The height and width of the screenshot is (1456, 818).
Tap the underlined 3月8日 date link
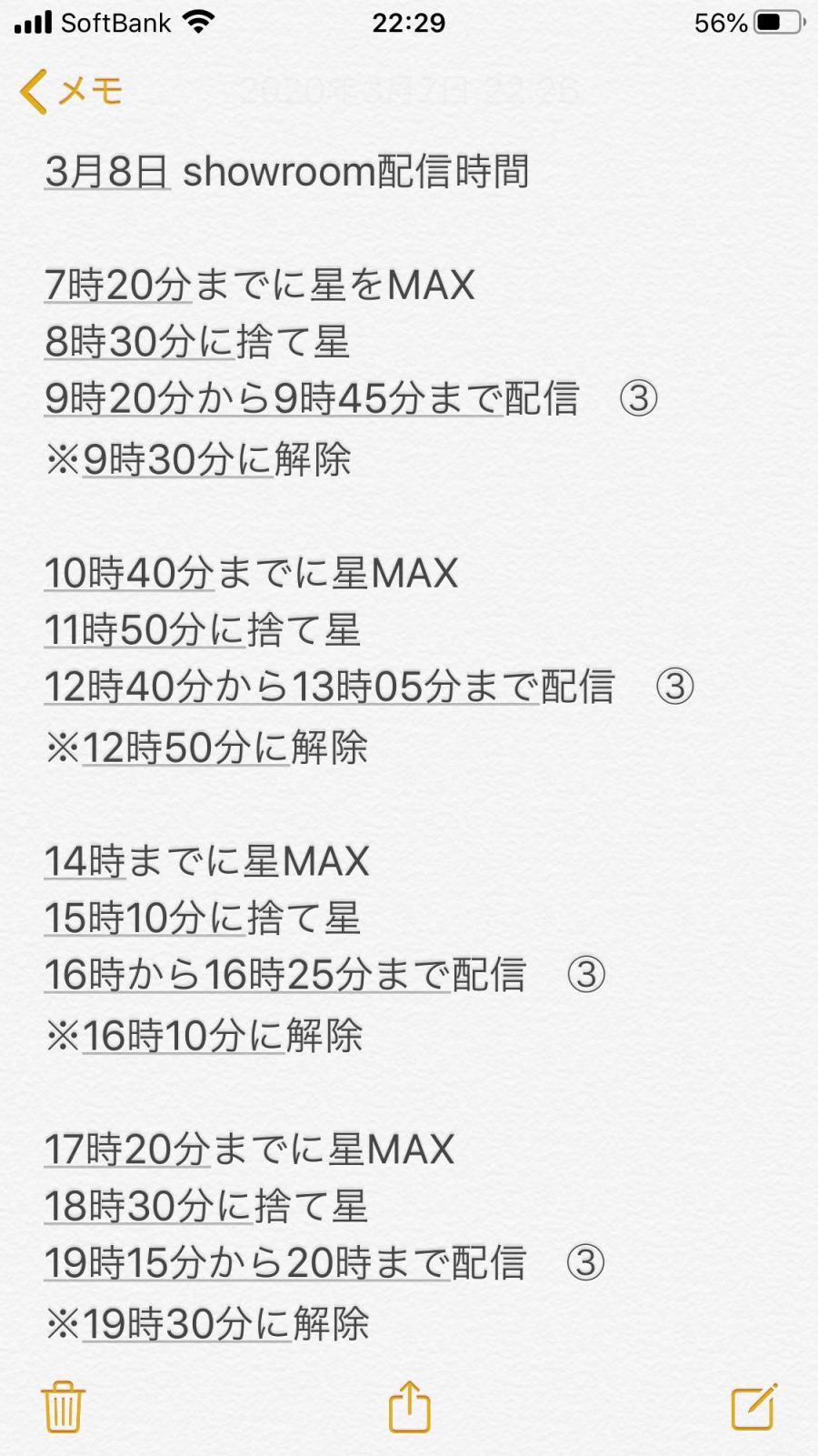[107, 172]
